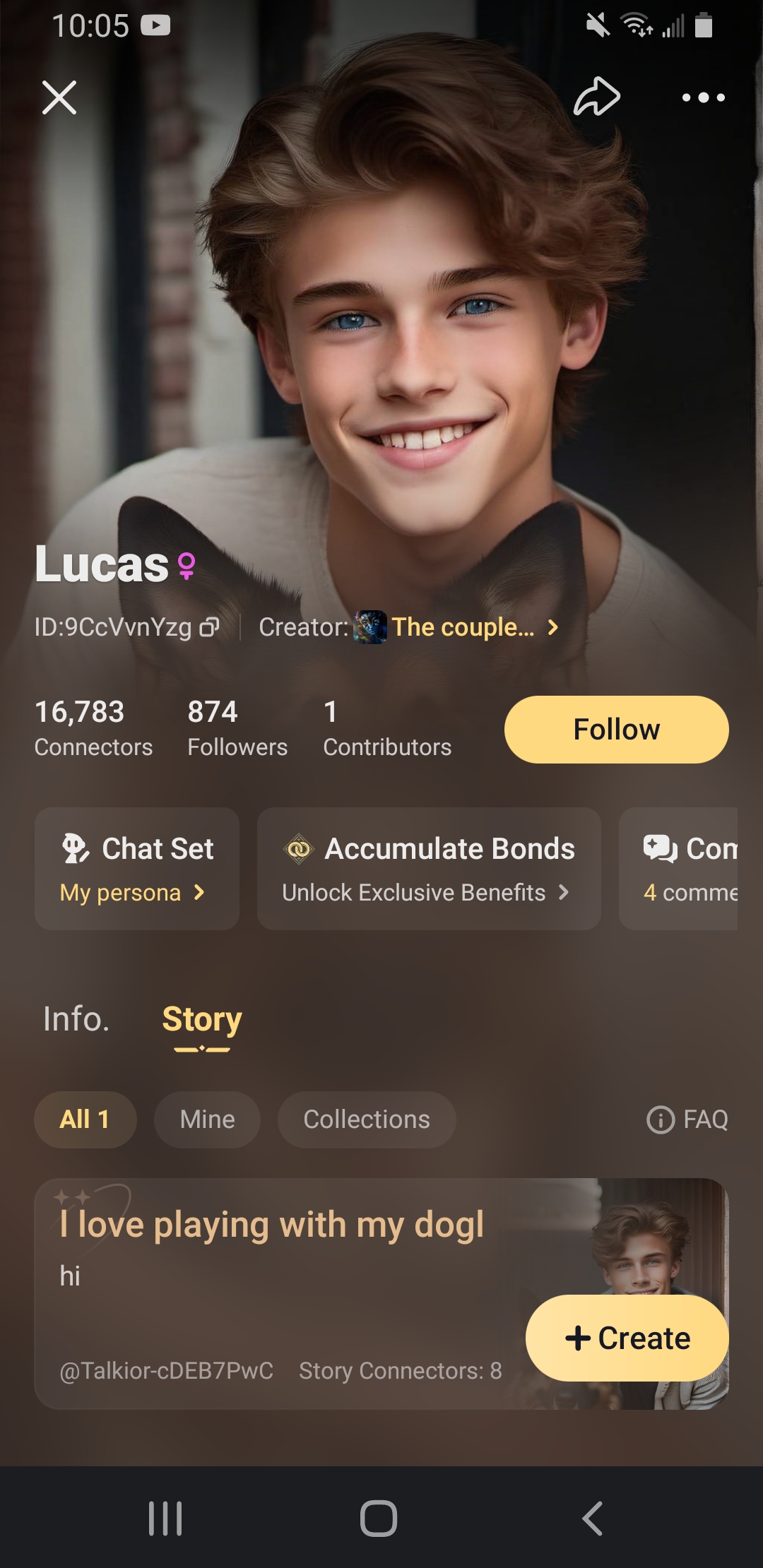Image resolution: width=763 pixels, height=1568 pixels.
Task: Close the Lucas profile page
Action: point(59,97)
